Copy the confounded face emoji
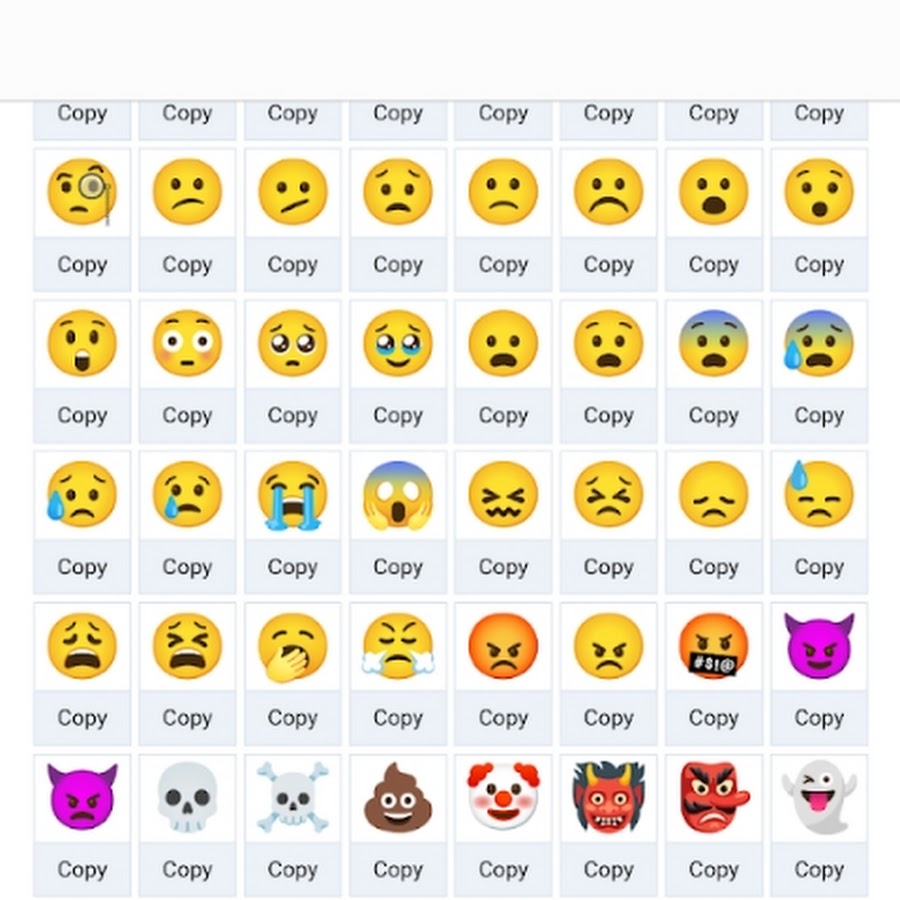This screenshot has width=900, height=900. coord(503,567)
